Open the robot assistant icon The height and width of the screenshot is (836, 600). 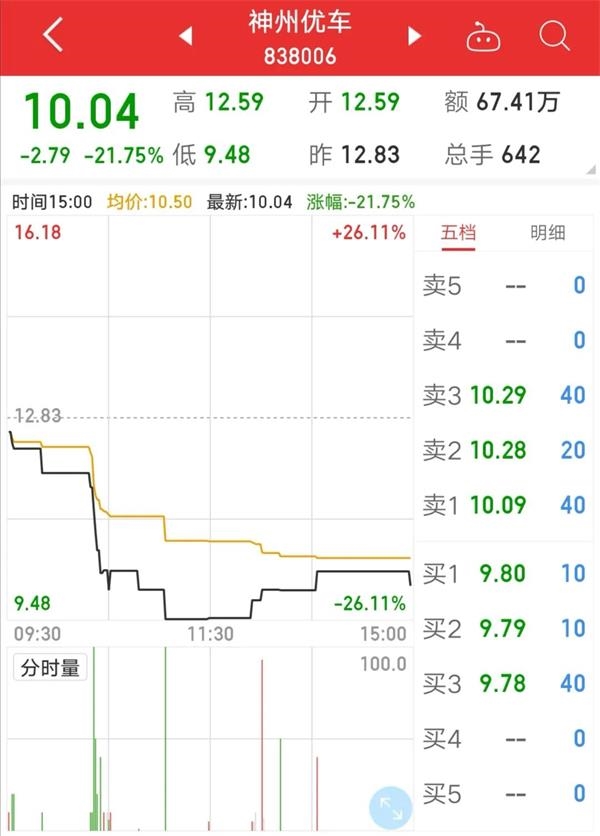[486, 37]
